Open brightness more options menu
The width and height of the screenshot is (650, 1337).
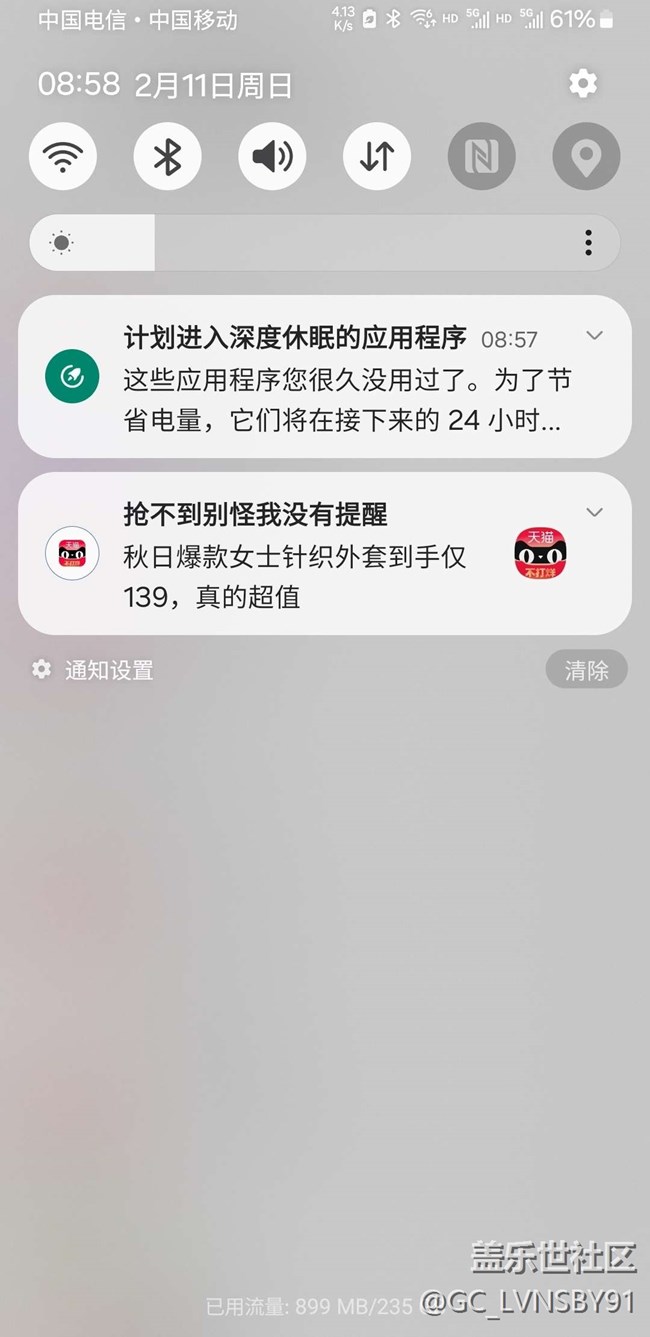tap(588, 242)
